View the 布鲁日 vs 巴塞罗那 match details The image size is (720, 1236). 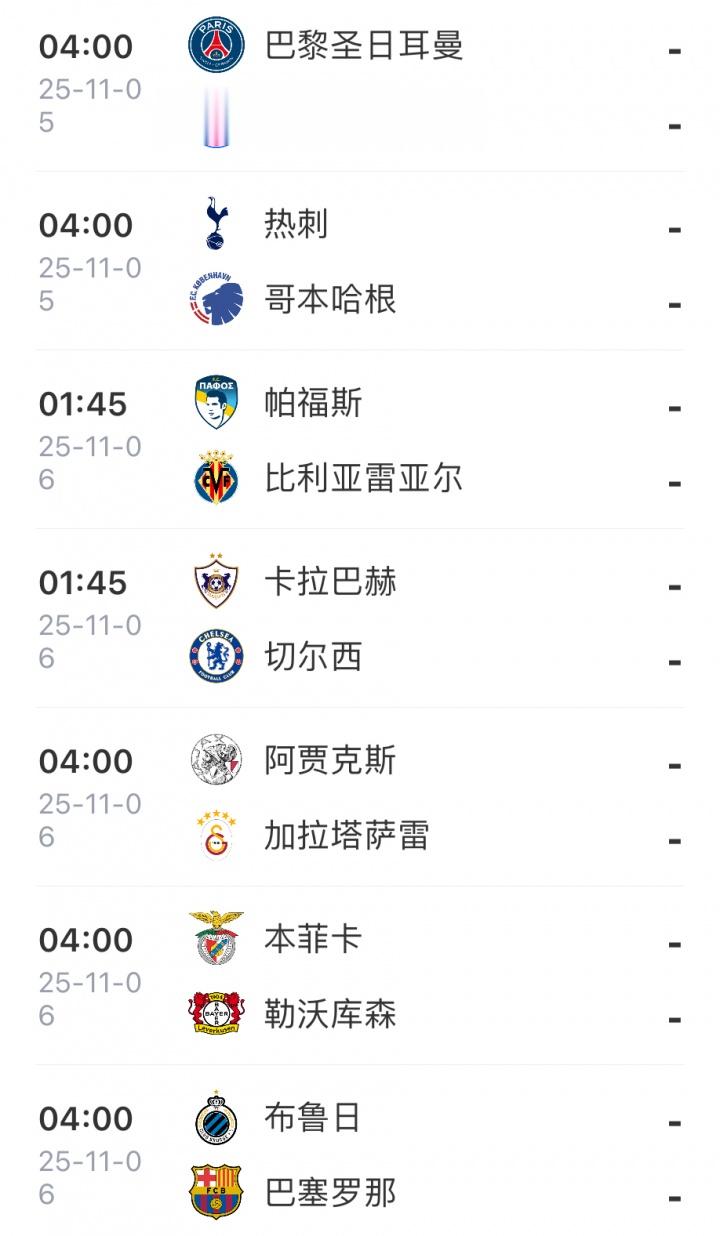360,1156
